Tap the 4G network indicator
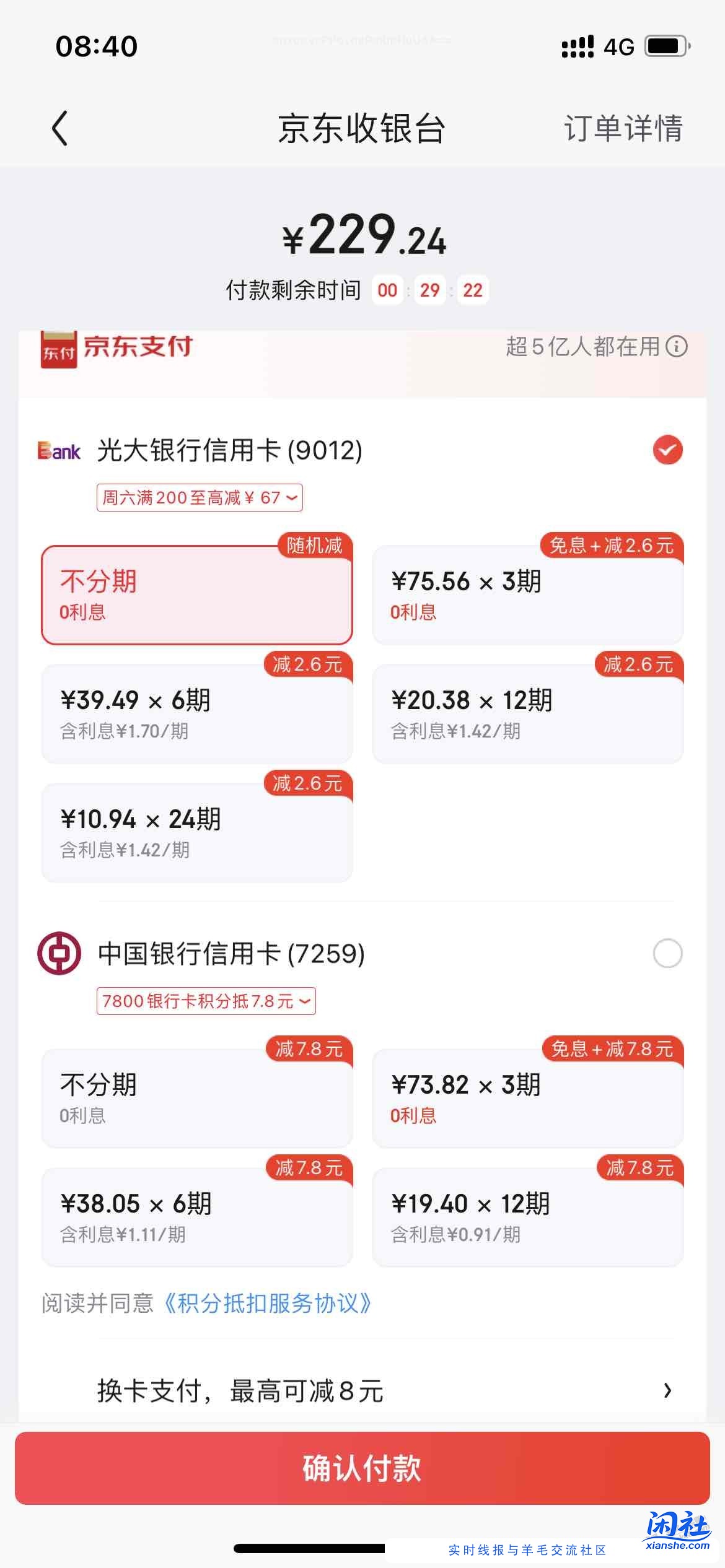Screen dimensions: 725x1568 click(x=618, y=45)
